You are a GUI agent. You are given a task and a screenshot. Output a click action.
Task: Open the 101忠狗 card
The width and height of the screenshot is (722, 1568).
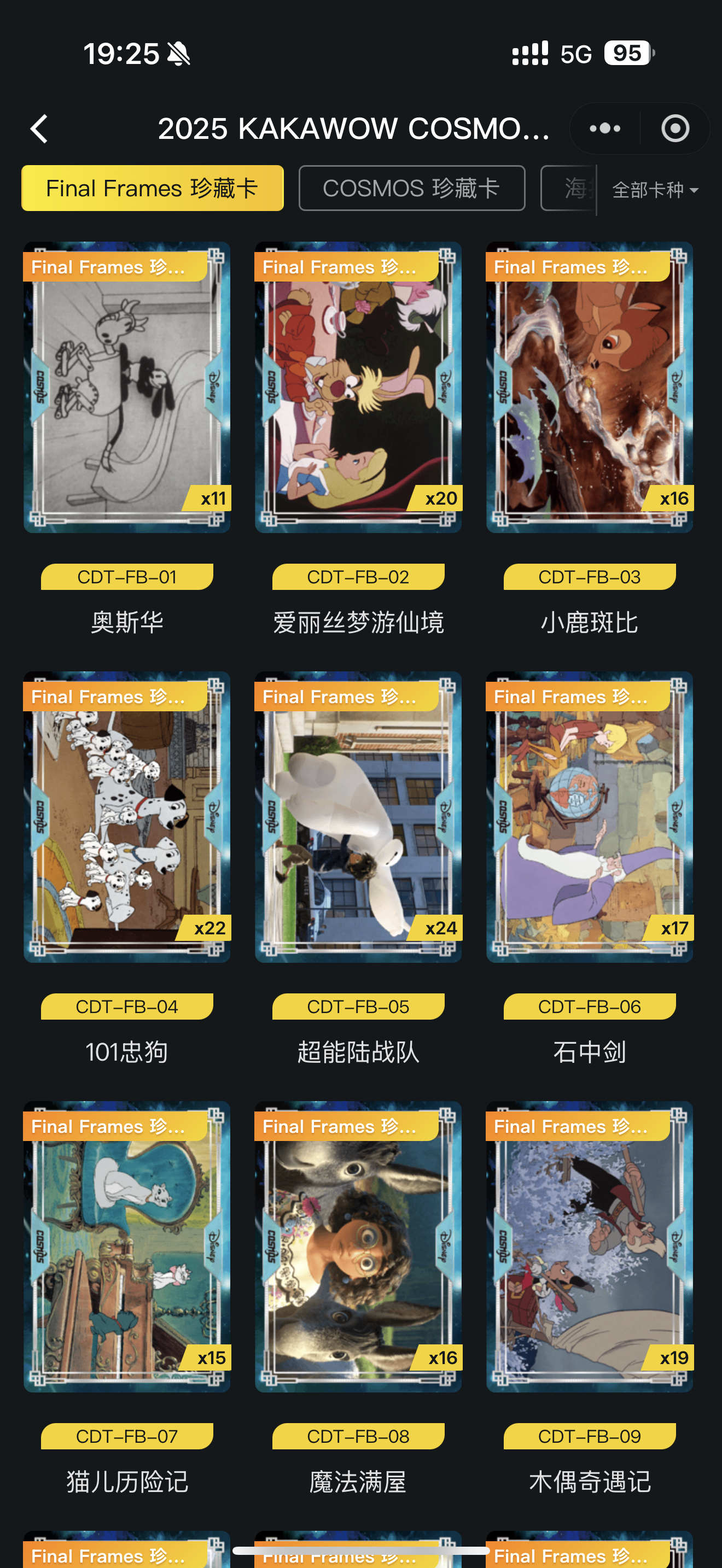coord(127,817)
